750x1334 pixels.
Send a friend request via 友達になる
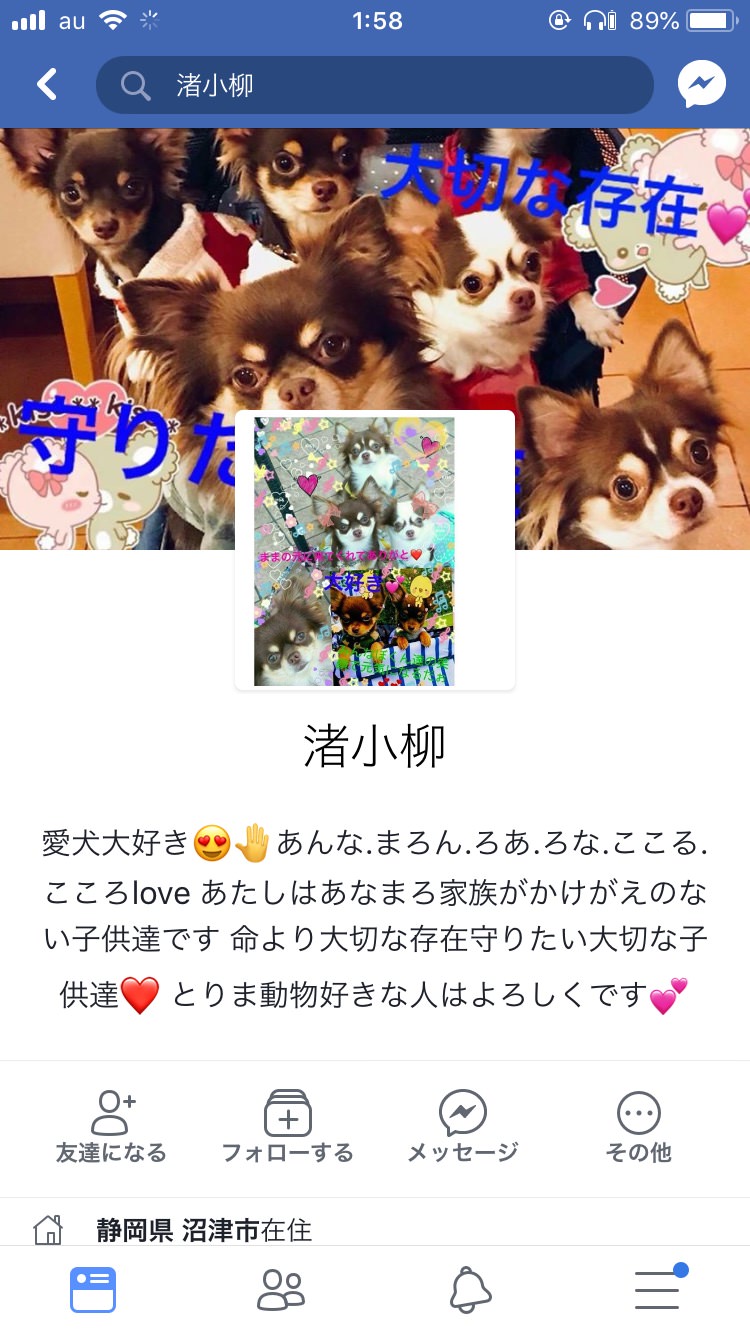tap(111, 1128)
